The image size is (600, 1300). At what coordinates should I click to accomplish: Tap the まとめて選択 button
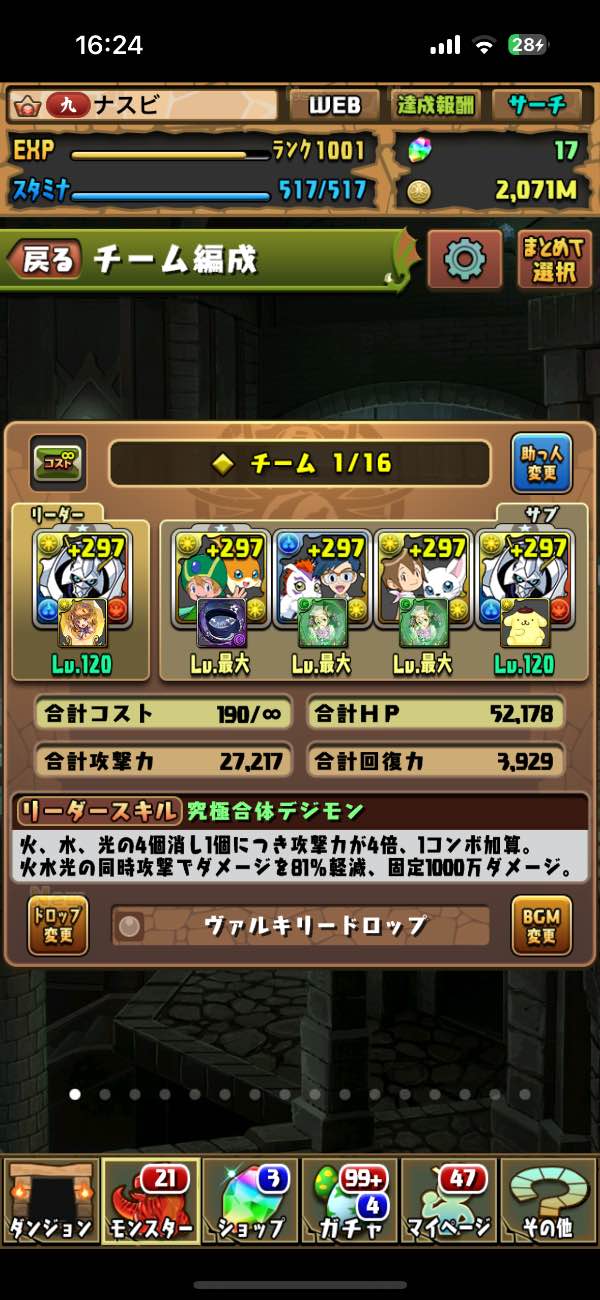pos(555,260)
